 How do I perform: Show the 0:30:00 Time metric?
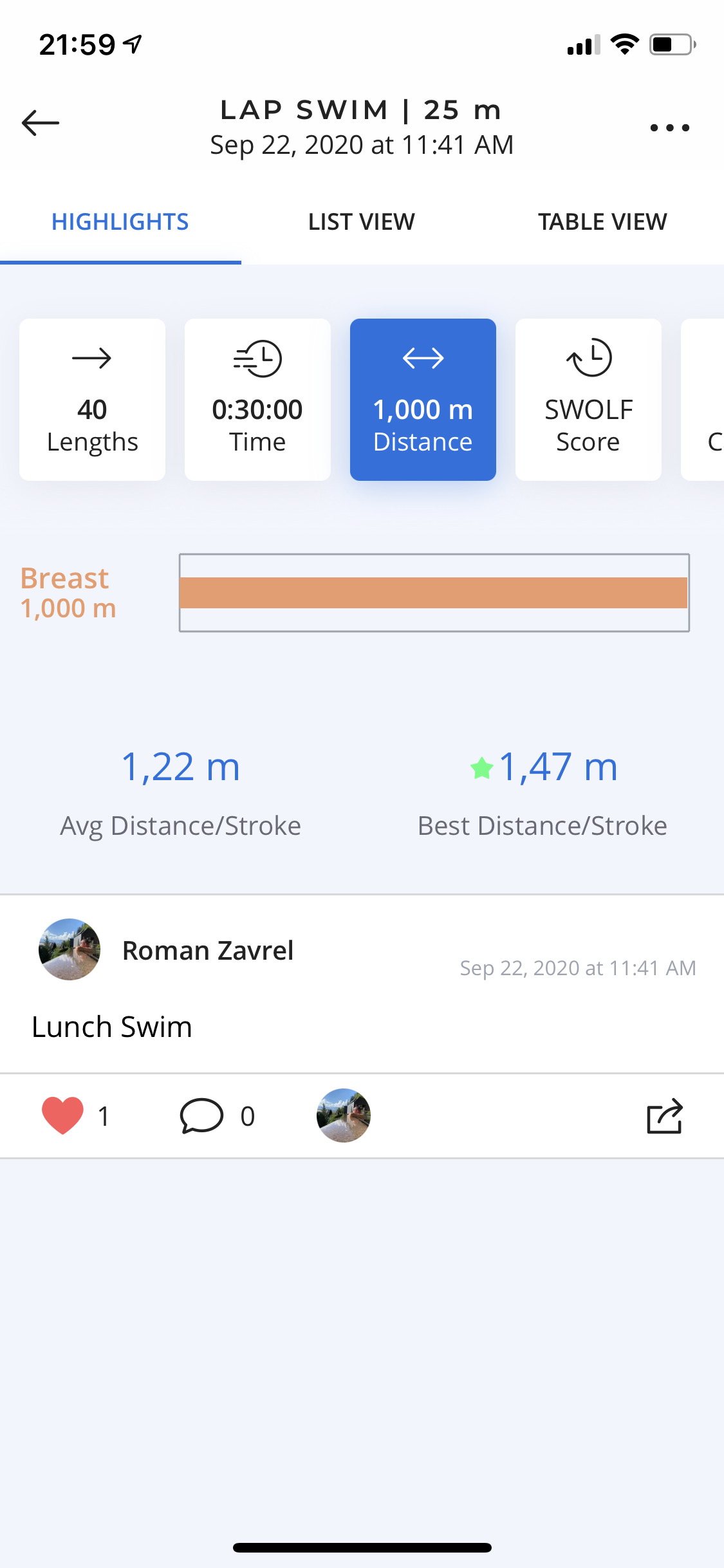(257, 400)
